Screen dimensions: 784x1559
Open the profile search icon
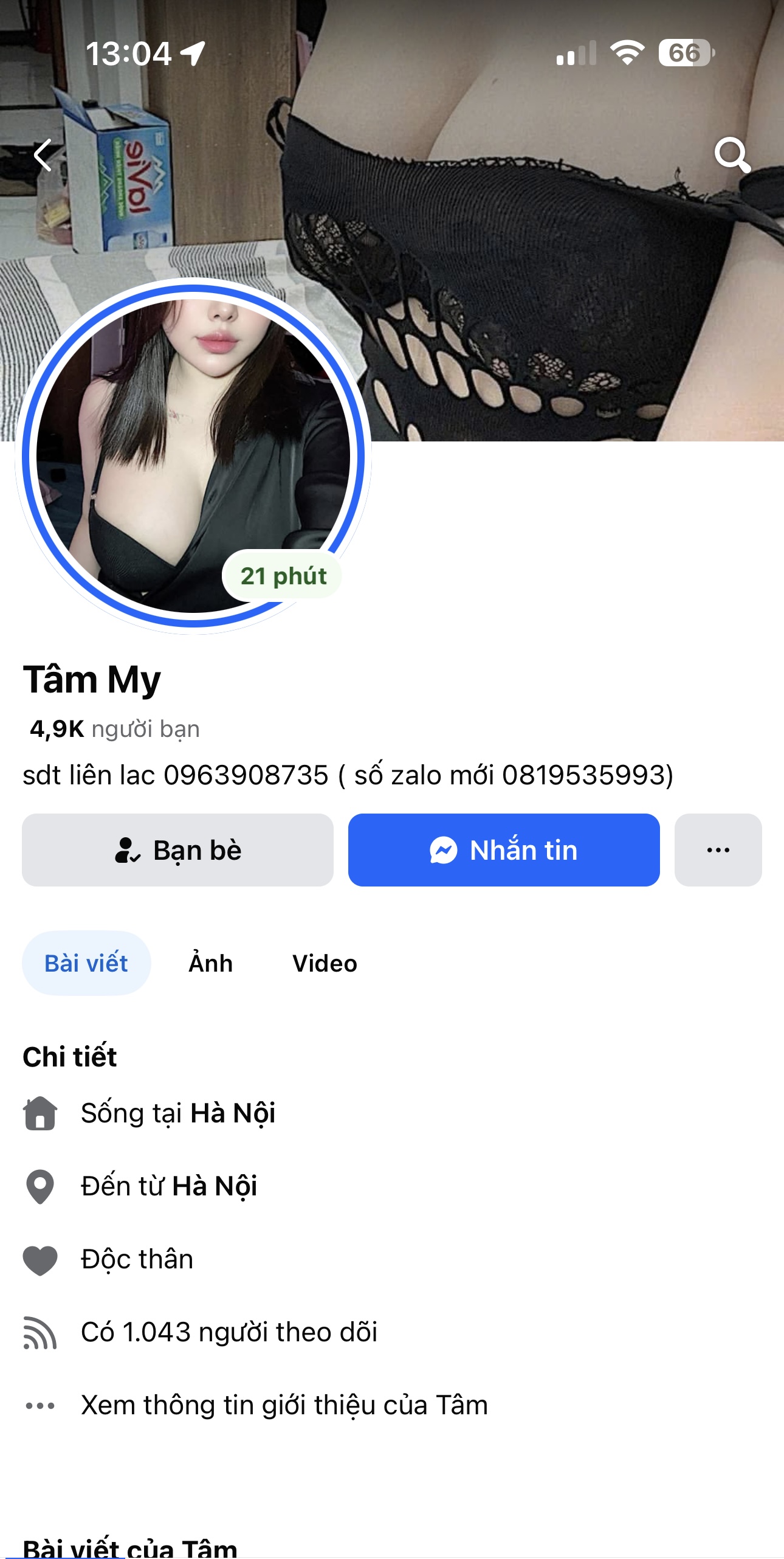click(x=732, y=155)
